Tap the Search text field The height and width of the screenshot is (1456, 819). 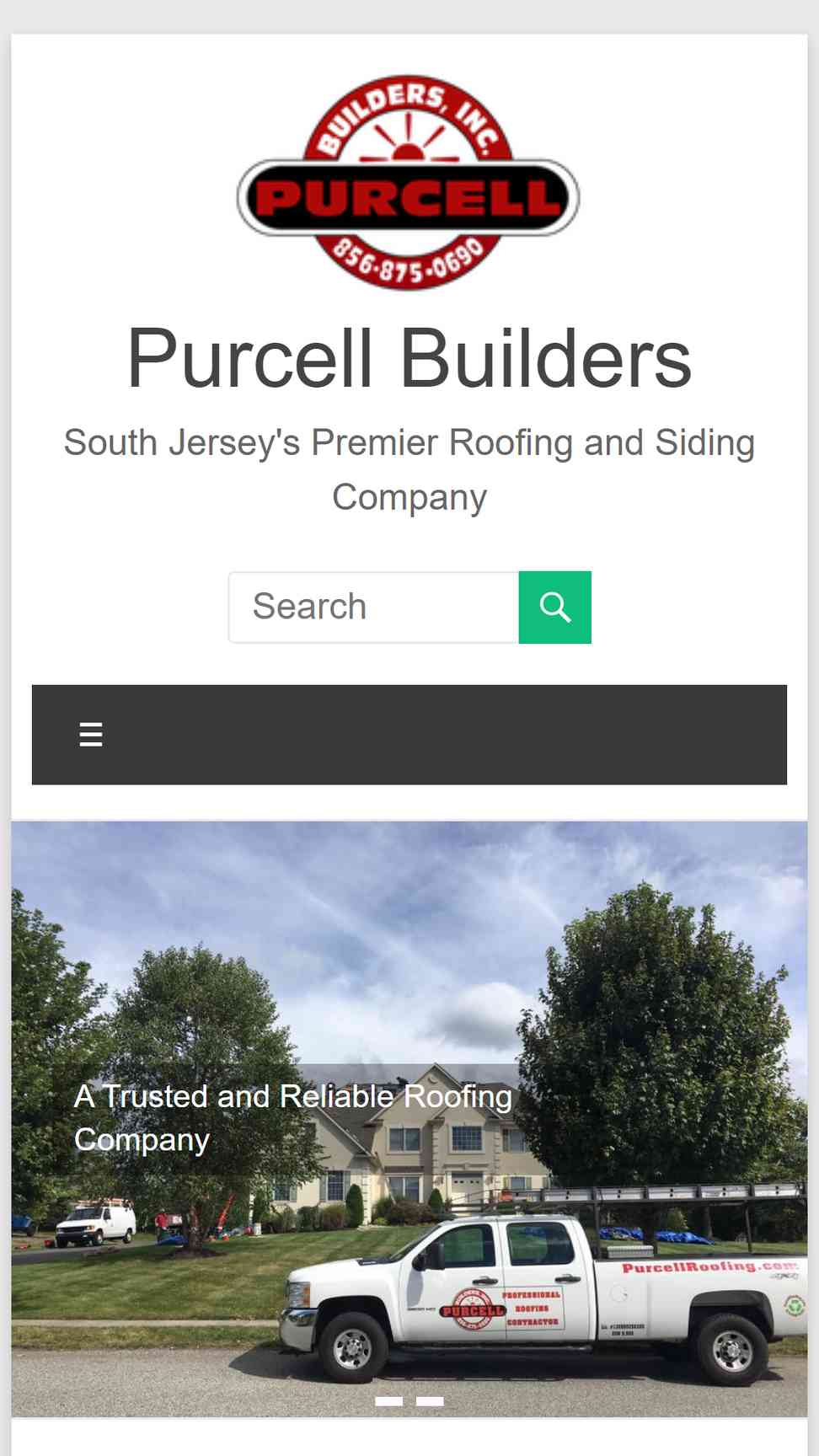(373, 608)
